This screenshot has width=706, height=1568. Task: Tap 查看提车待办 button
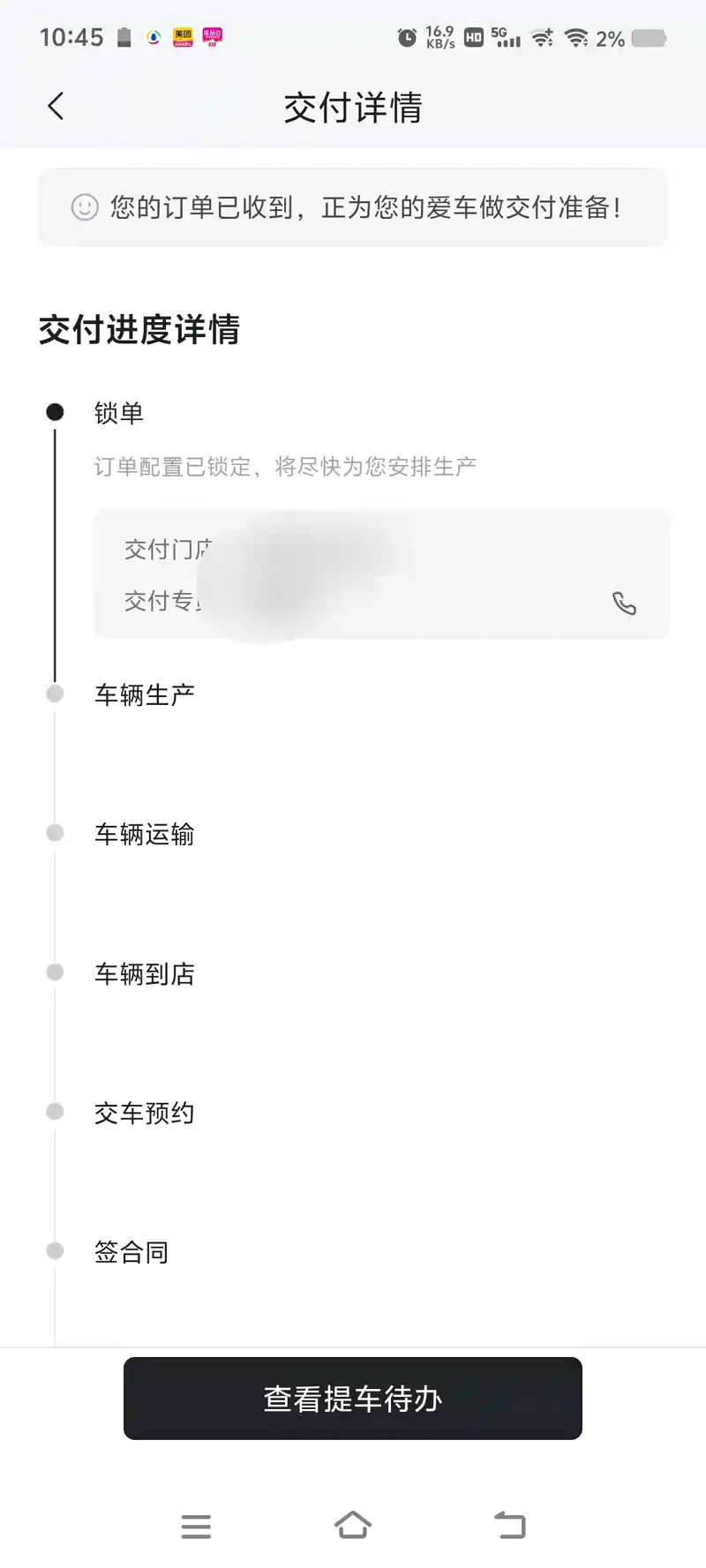tap(353, 1399)
